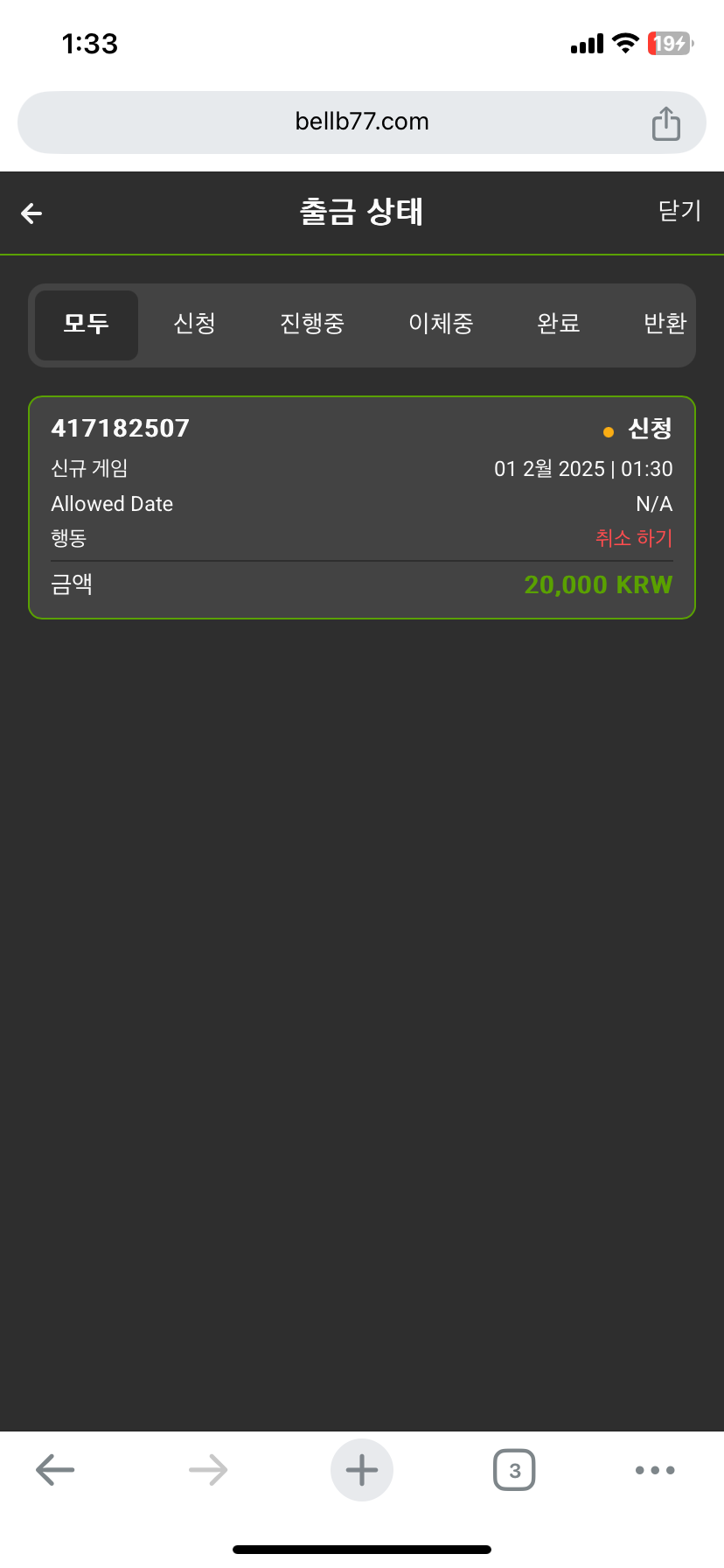
Task: Switch to the 신청 tab
Action: coord(194,324)
